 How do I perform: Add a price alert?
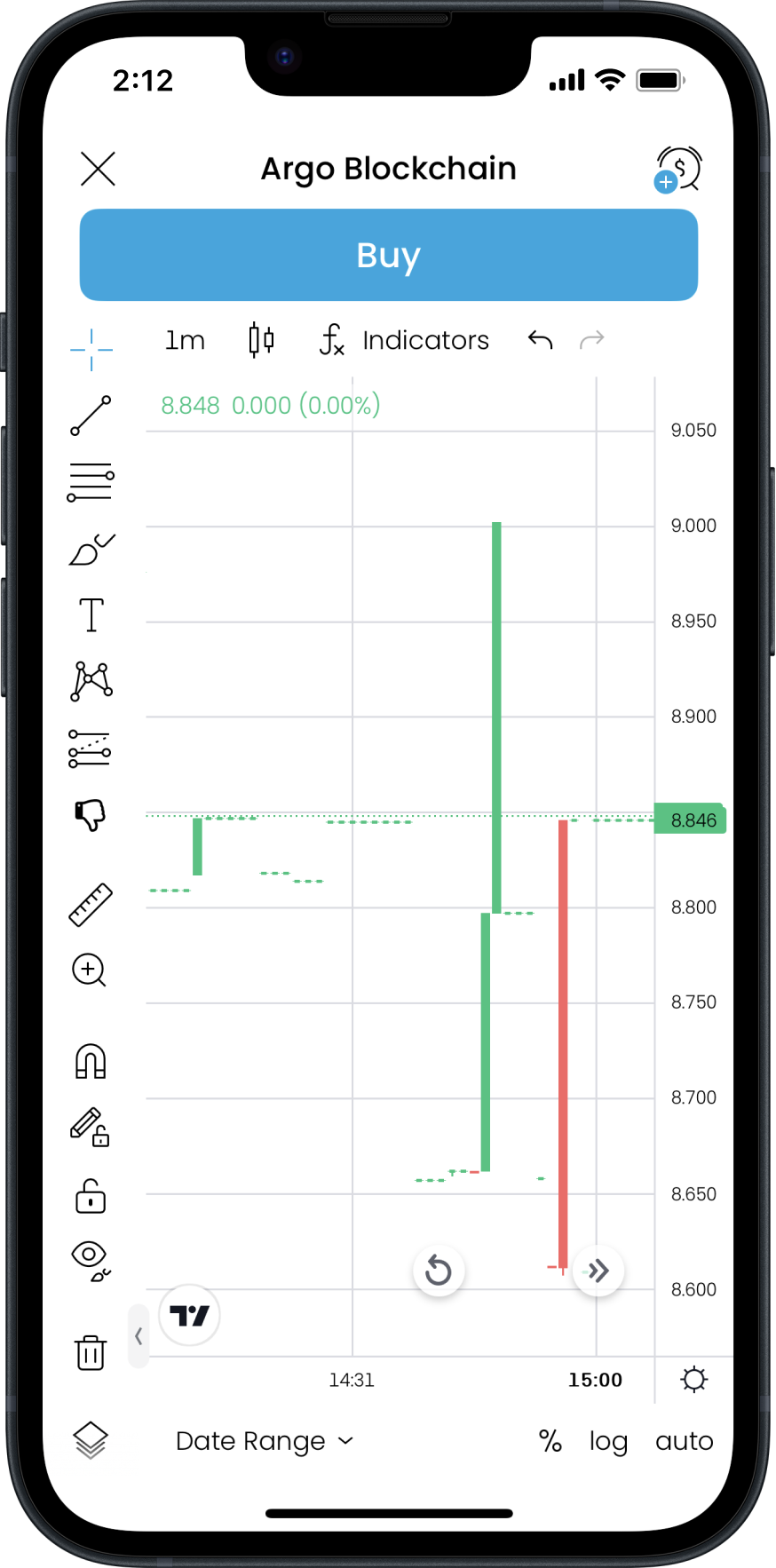(x=678, y=169)
